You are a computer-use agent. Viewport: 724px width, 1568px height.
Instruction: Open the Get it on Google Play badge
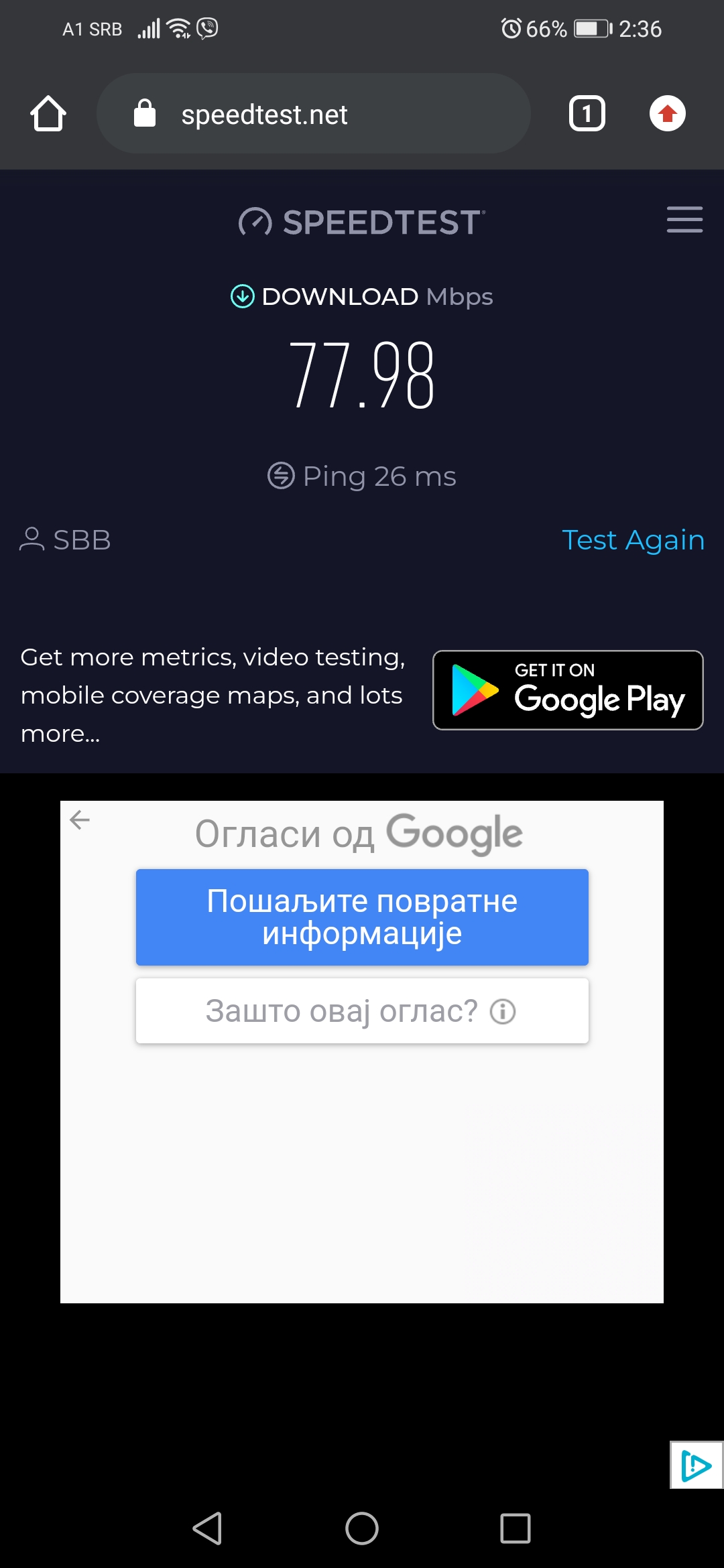[568, 690]
